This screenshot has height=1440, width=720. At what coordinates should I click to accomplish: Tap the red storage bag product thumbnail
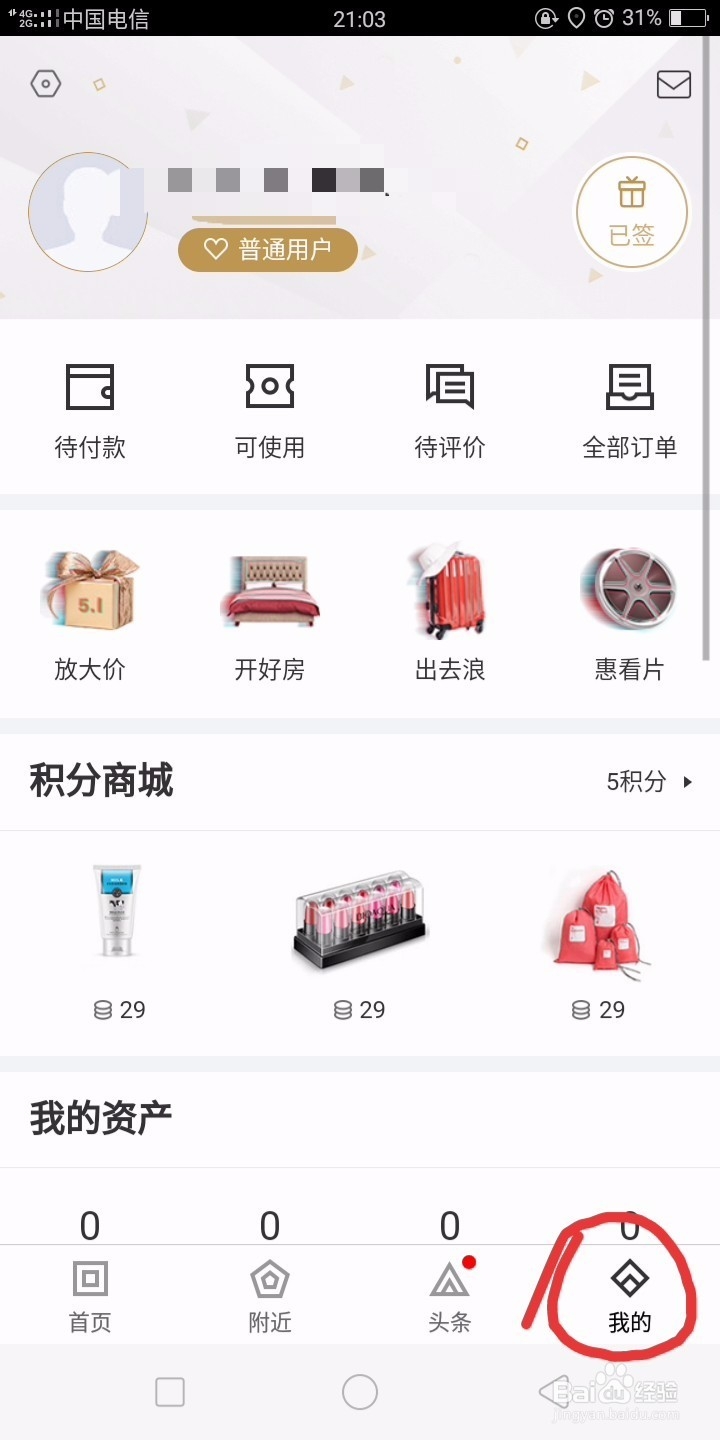point(598,920)
